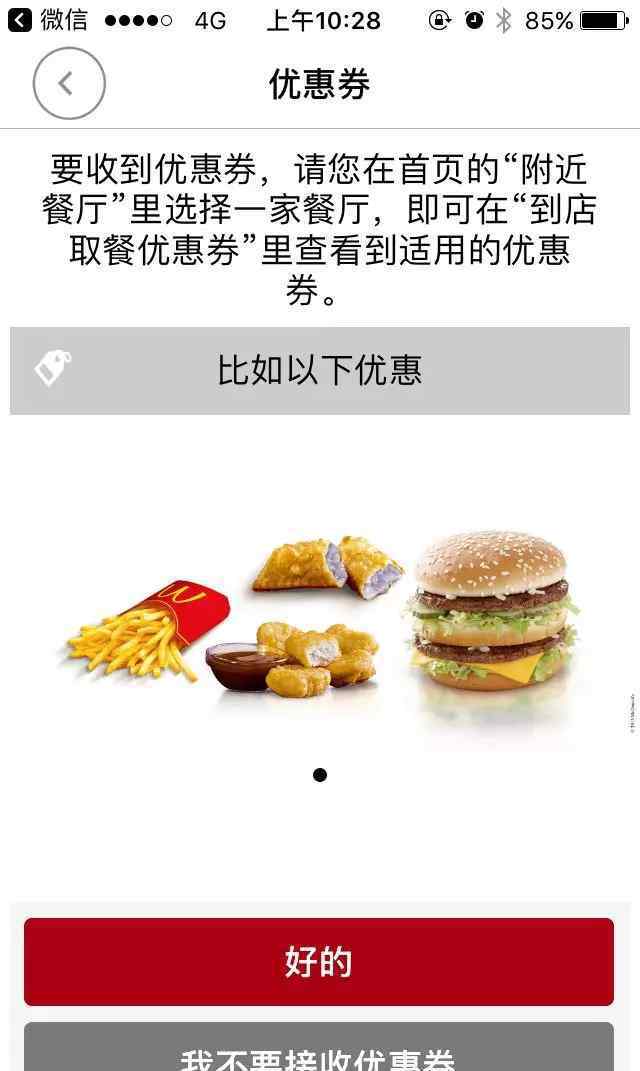
Task: Return to 微信 from the status bar
Action: (48, 20)
